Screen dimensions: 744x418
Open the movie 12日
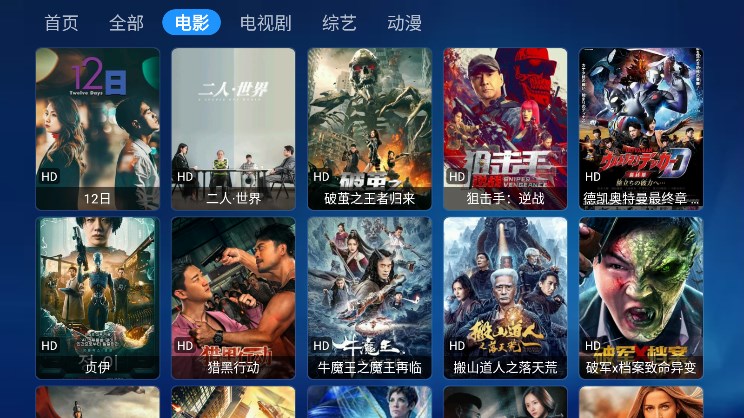(x=97, y=129)
